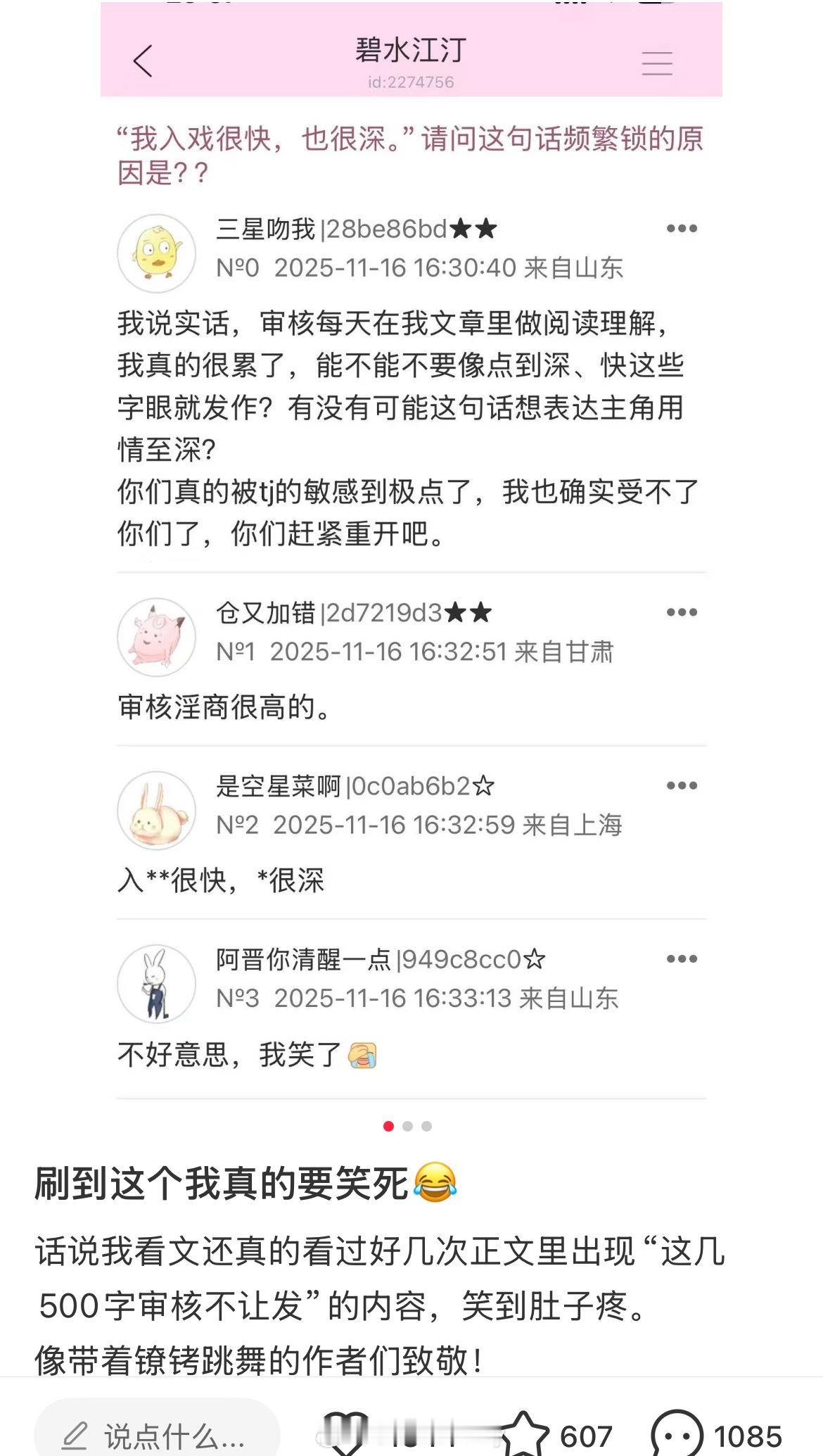This screenshot has width=823, height=1456.
Task: Tap 阿晋你清醒一点's rabbit avatar
Action: [x=156, y=984]
